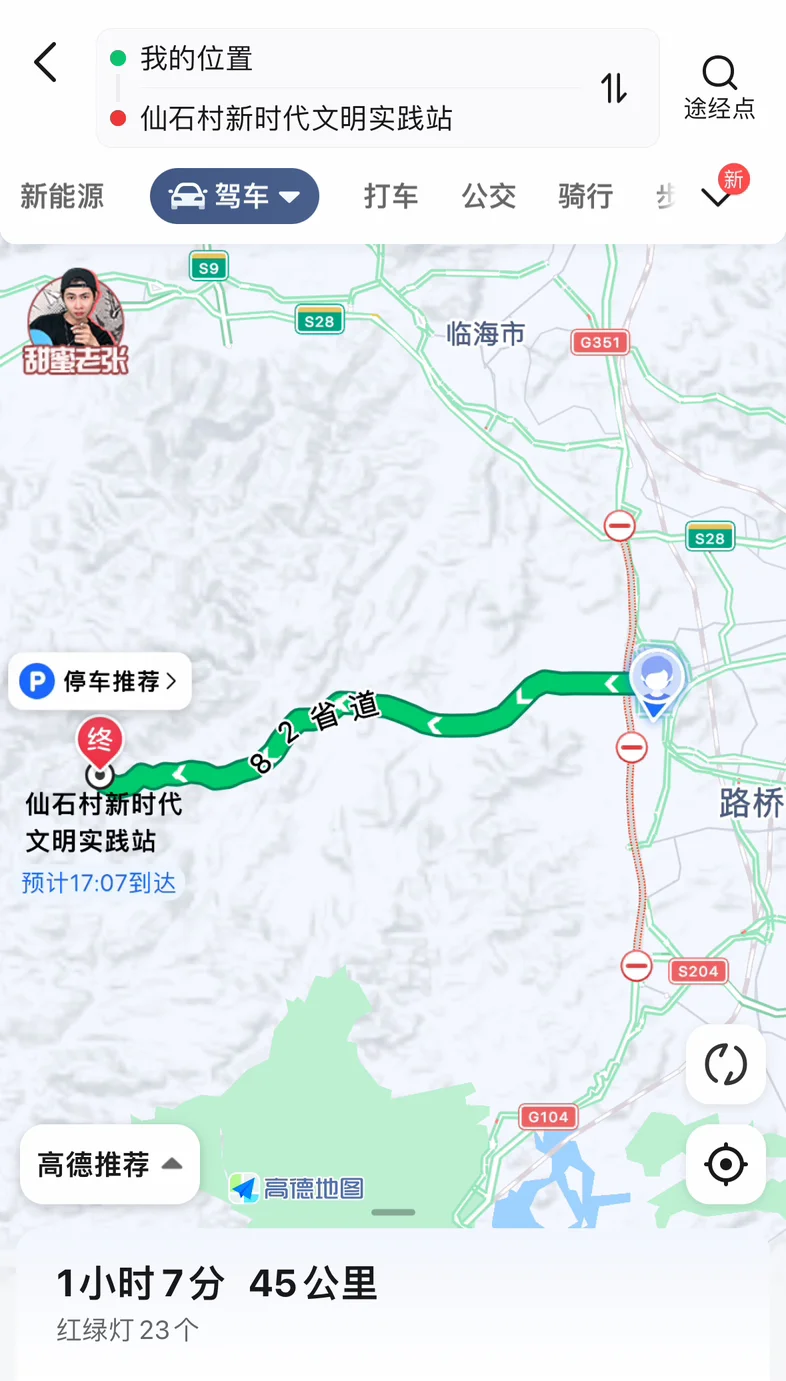Switch to the 新能源 travel mode
The image size is (786, 1381).
click(62, 196)
